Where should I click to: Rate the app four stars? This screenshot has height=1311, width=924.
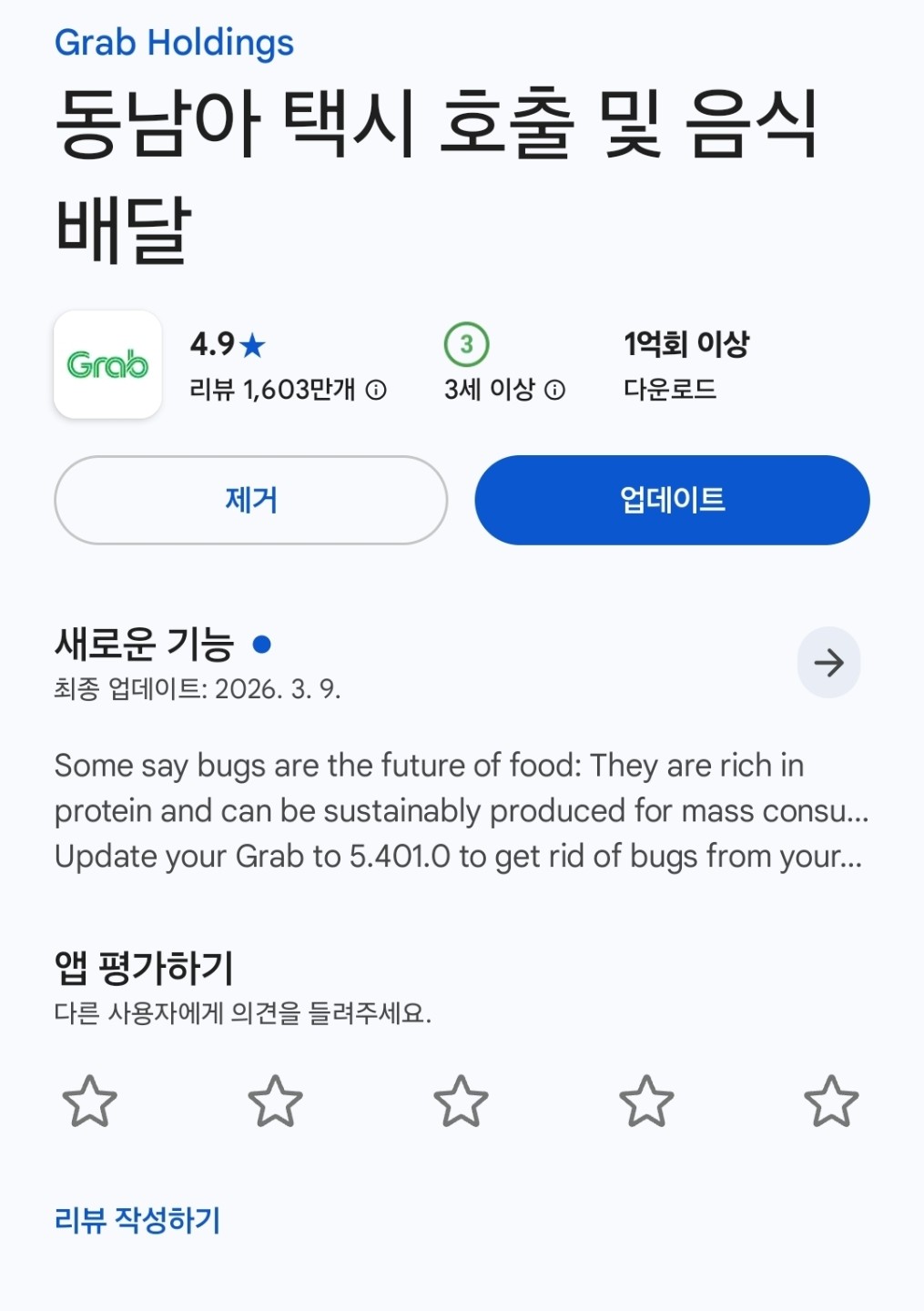[646, 1102]
